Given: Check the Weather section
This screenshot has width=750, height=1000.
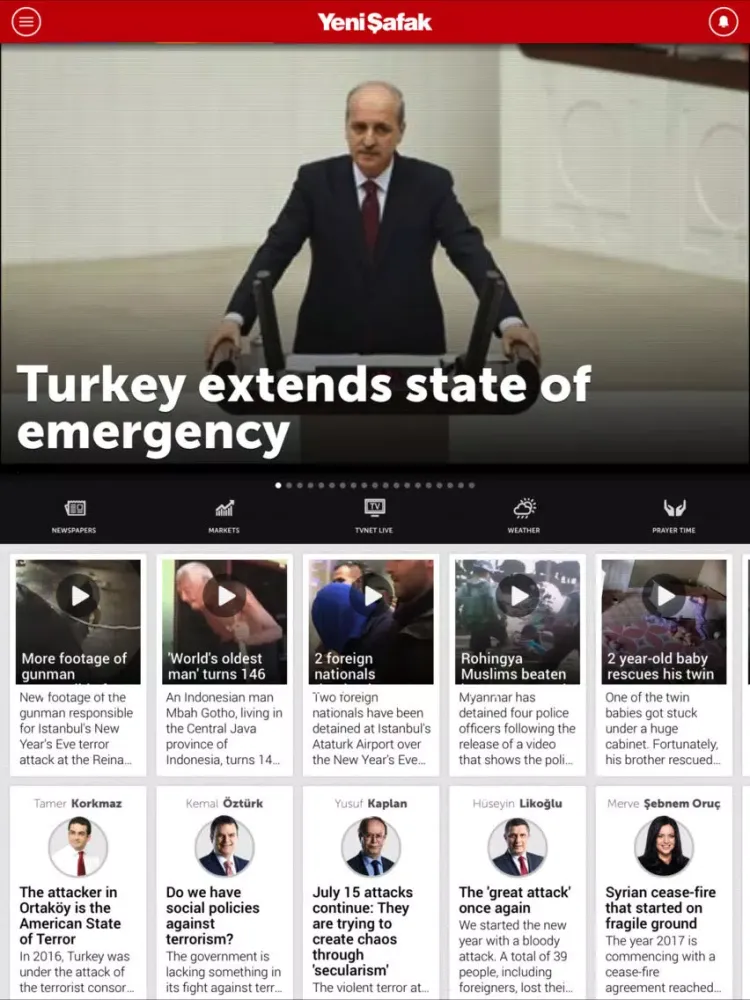Looking at the screenshot, I should (x=524, y=515).
